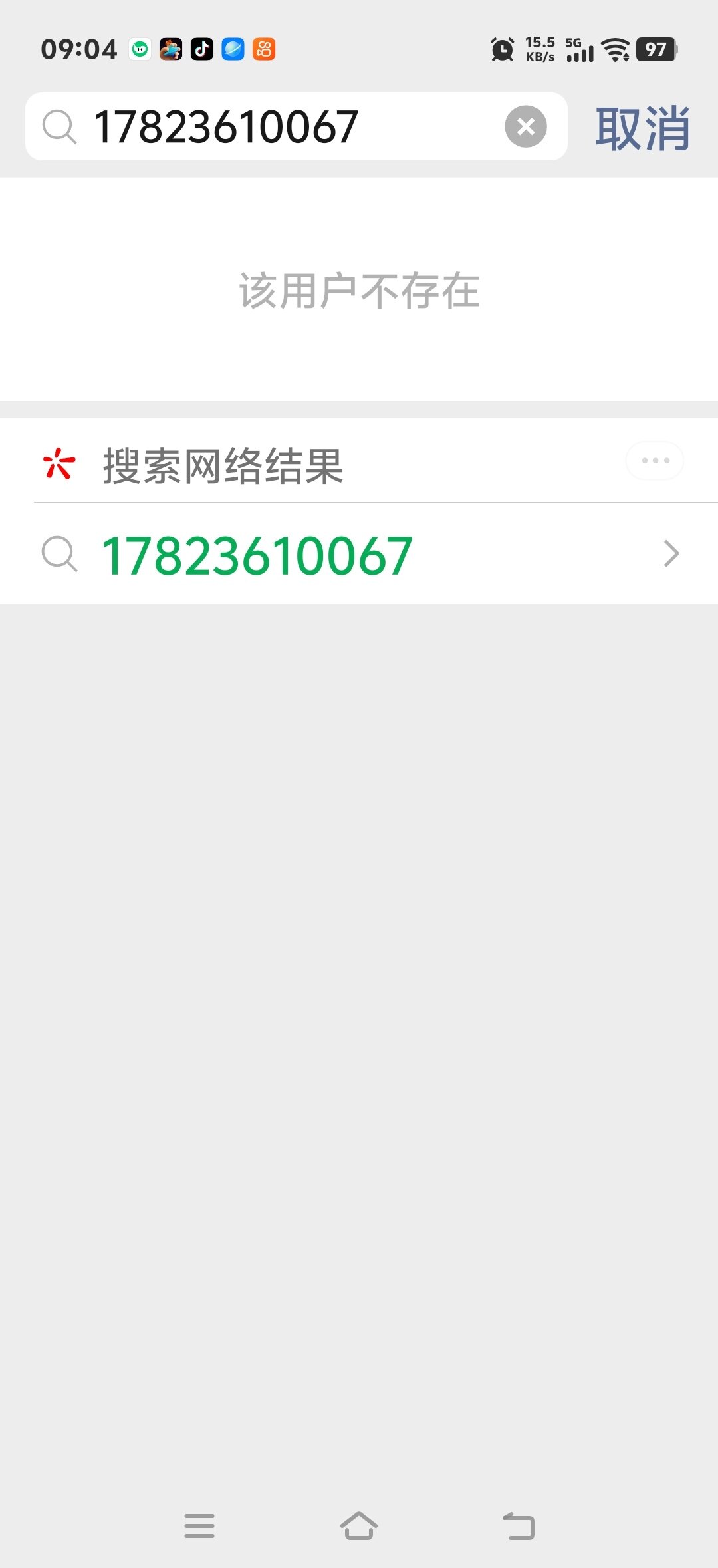718x1568 pixels.
Task: Cancel the search with 取消
Action: click(x=642, y=128)
